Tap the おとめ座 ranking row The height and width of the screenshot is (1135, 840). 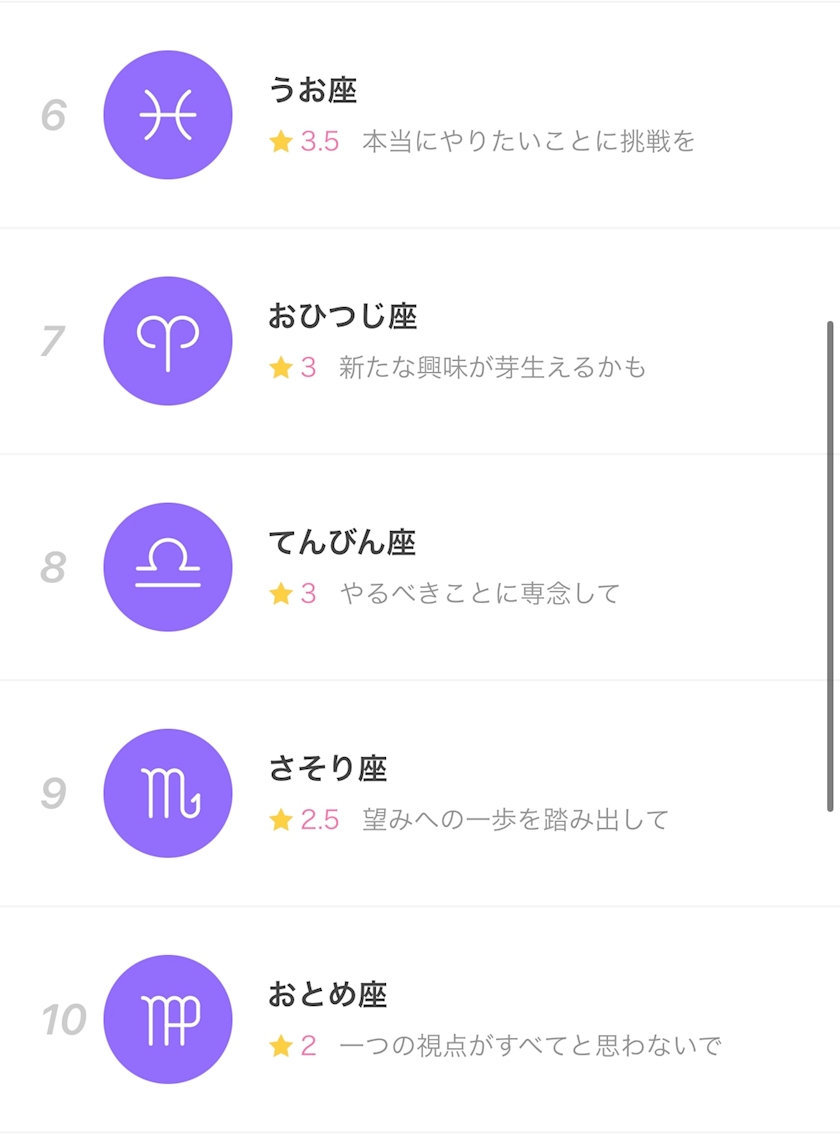point(420,1019)
